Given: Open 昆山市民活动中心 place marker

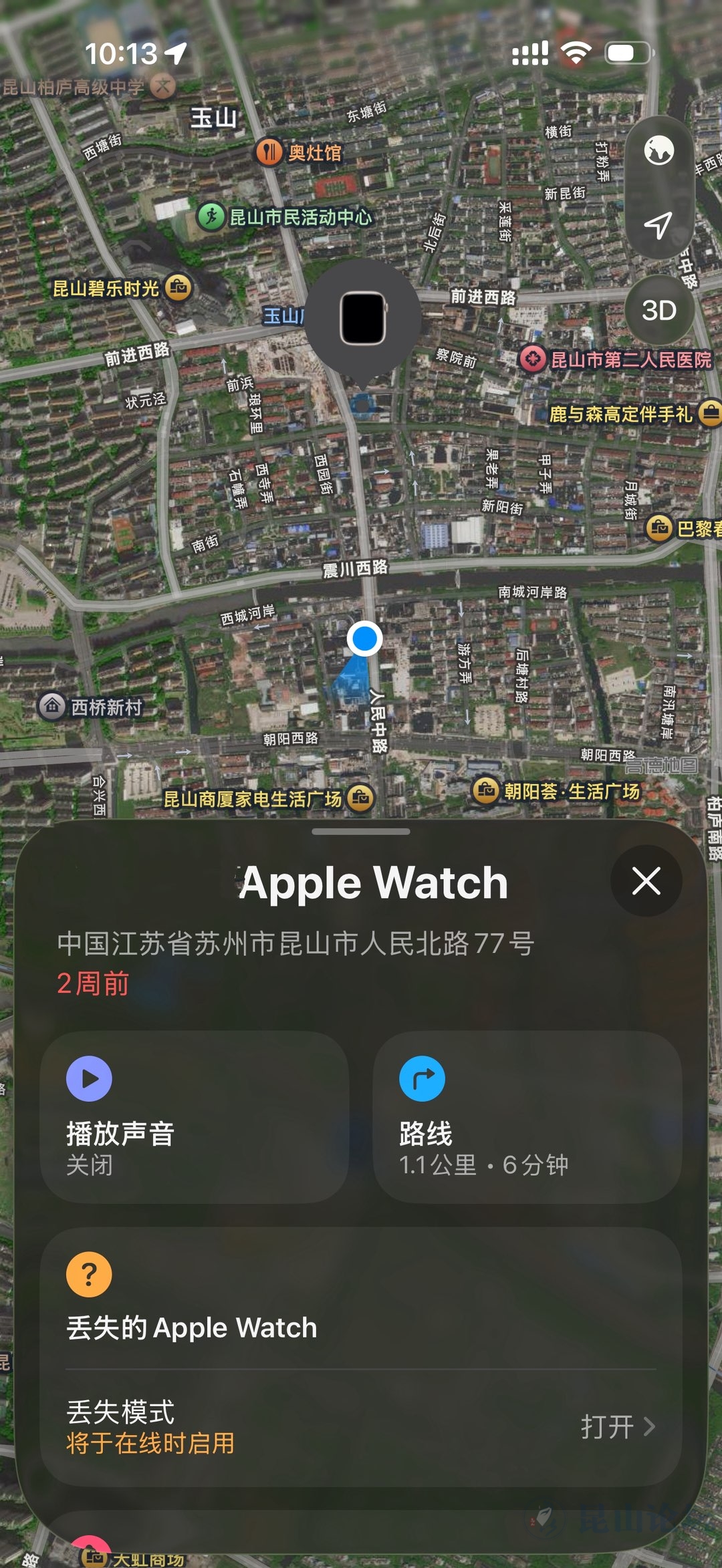Looking at the screenshot, I should click(x=211, y=217).
